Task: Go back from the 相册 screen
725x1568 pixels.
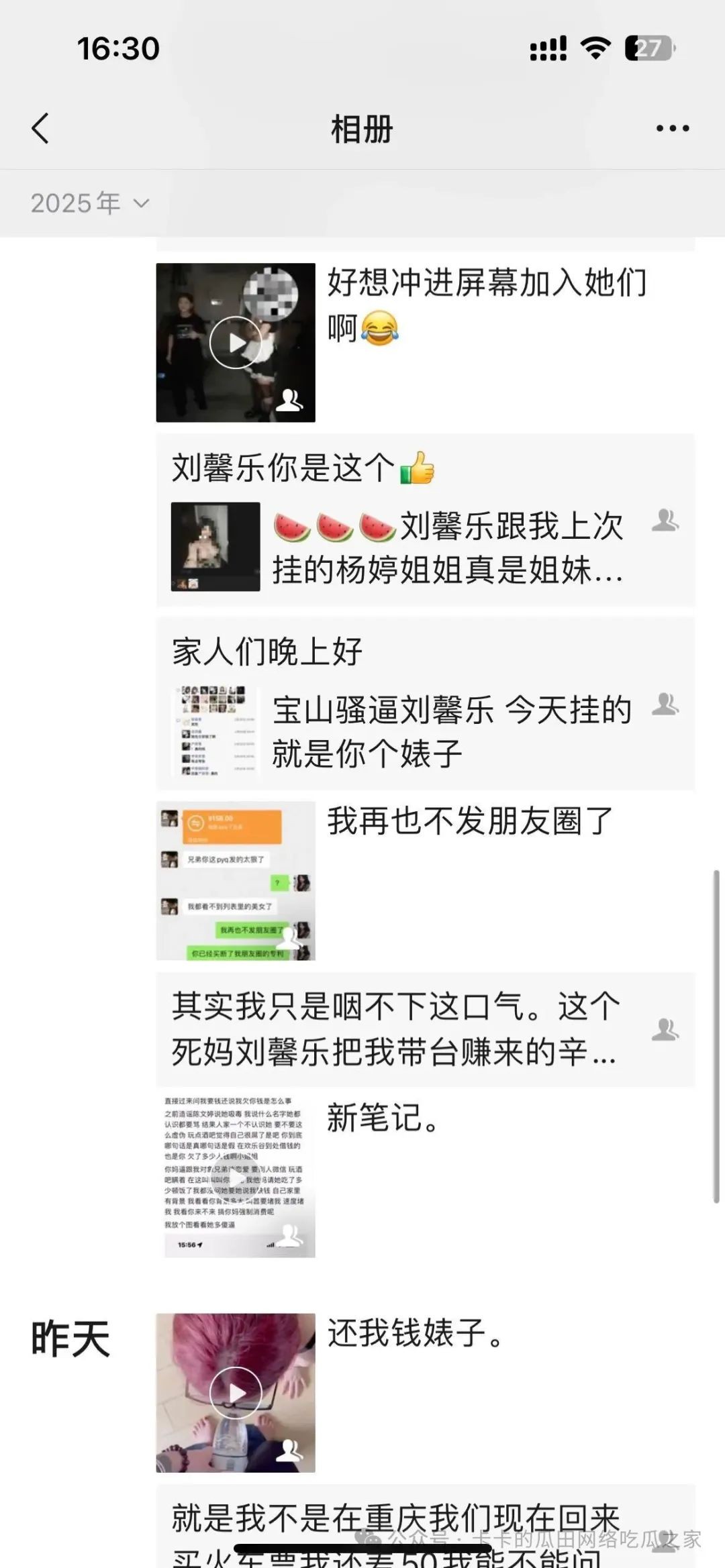Action: tap(40, 128)
